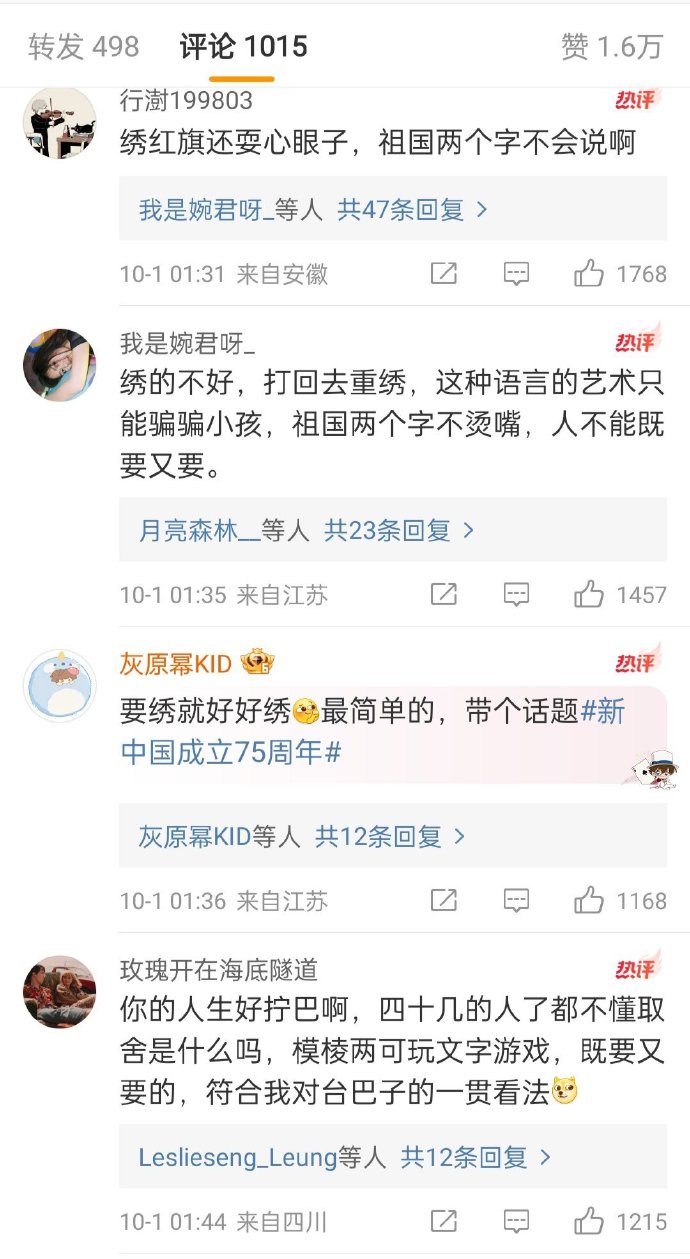Like 玫瑰开在海底隧道's comment with 1215 likes
The image size is (690, 1259).
point(590,1221)
